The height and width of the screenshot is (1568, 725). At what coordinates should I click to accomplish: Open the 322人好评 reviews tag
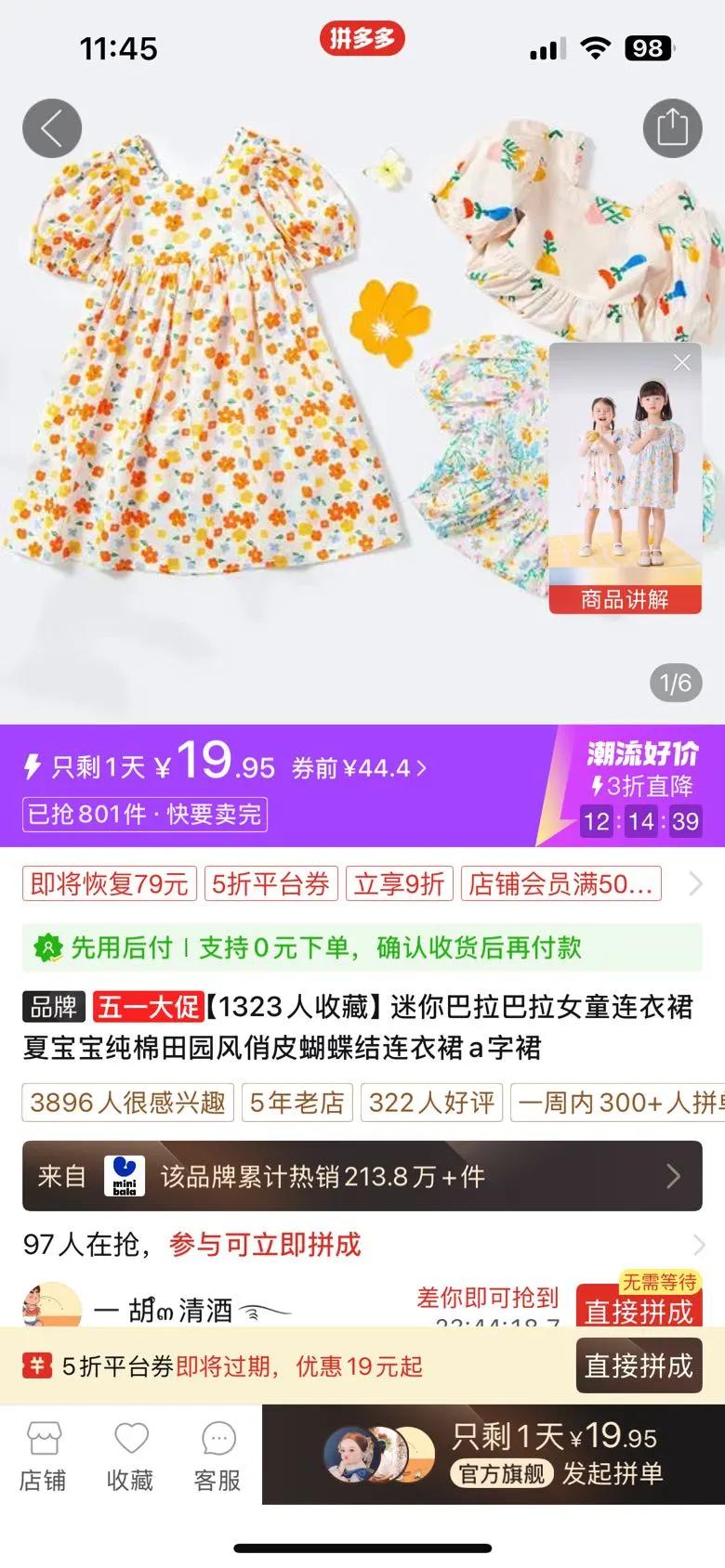click(431, 1103)
